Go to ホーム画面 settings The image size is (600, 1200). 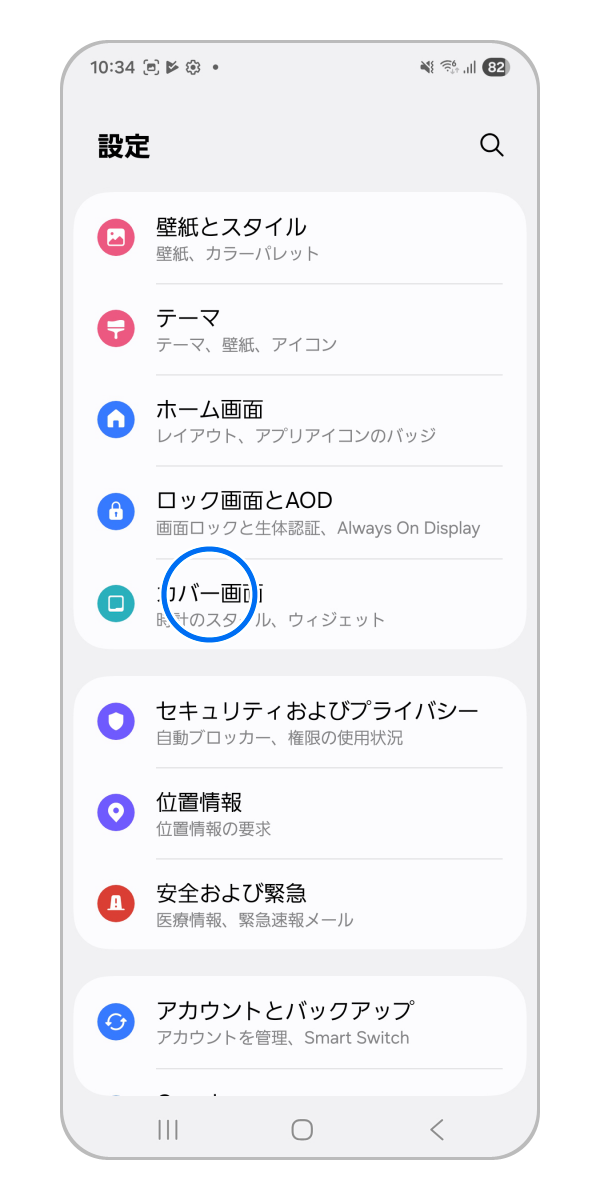[x=300, y=420]
